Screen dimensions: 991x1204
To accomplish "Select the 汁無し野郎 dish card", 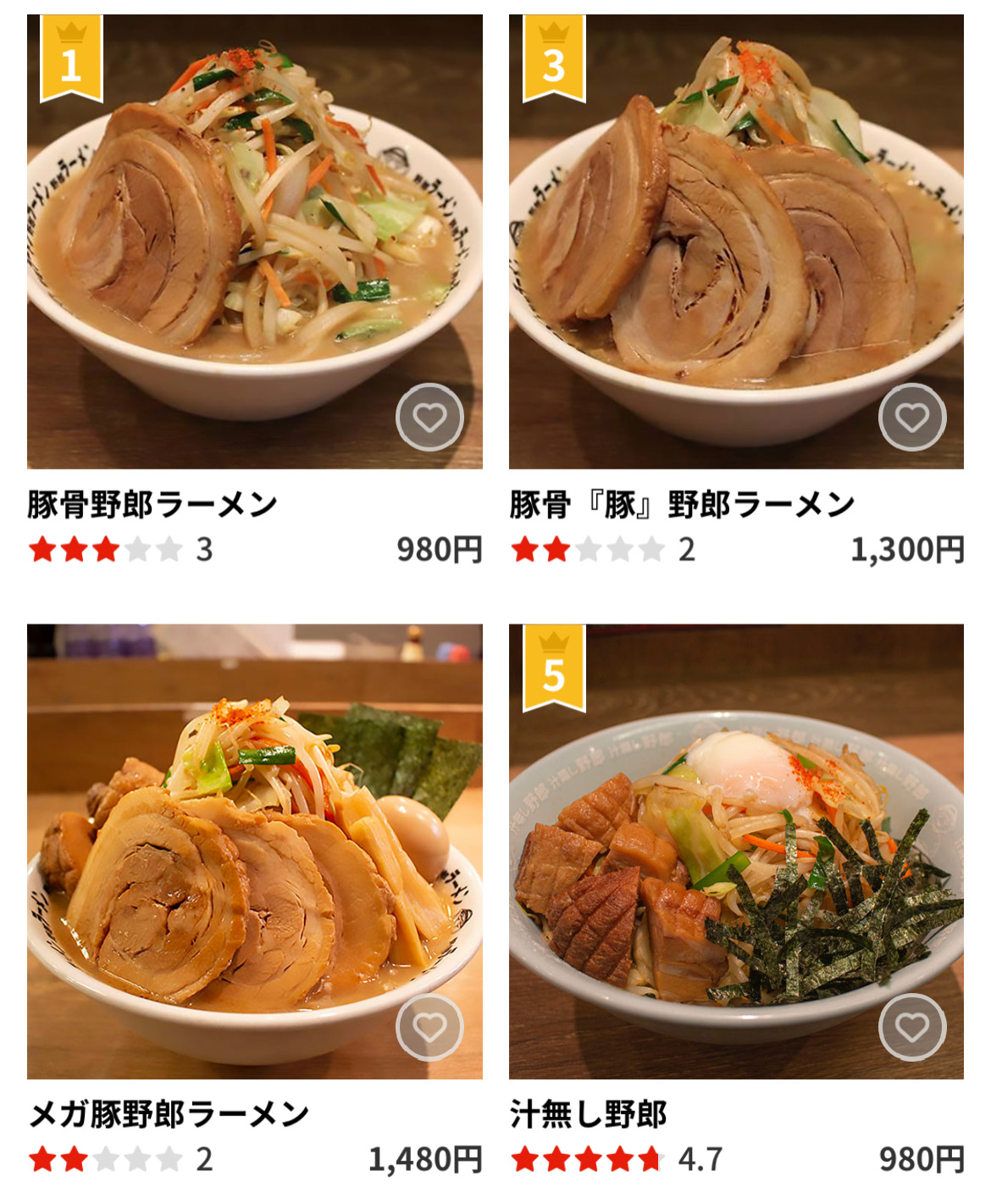I will 735,852.
